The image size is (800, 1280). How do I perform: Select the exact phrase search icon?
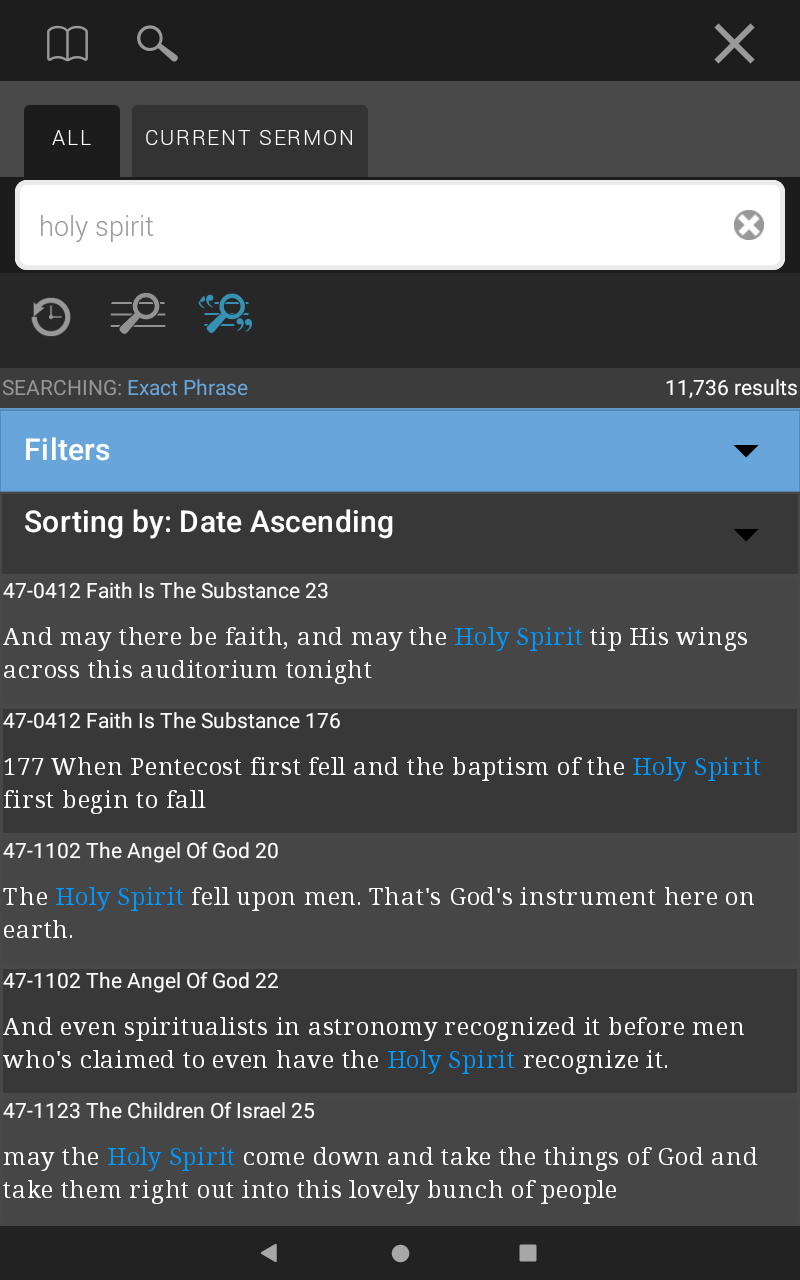click(226, 313)
